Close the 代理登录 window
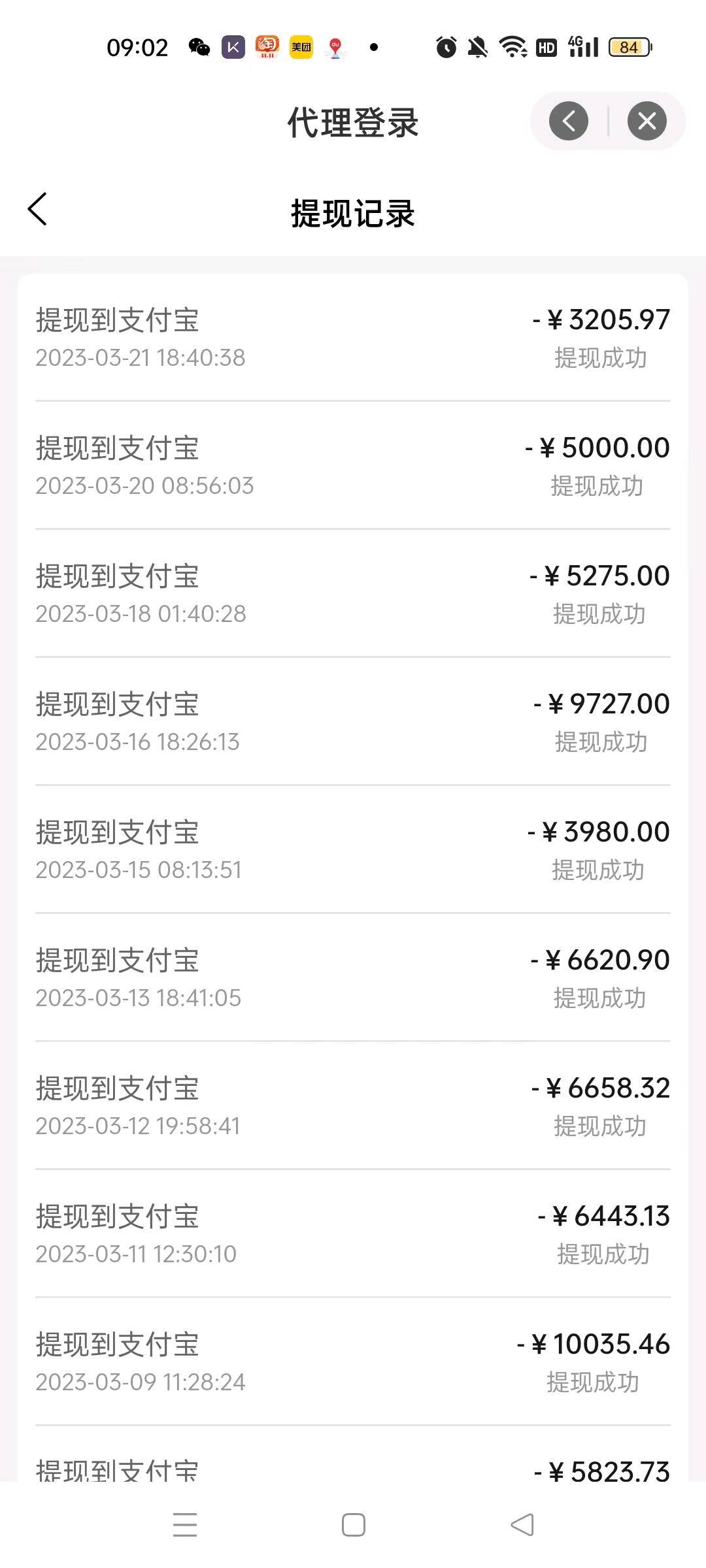This screenshot has height=1568, width=706. [x=647, y=121]
